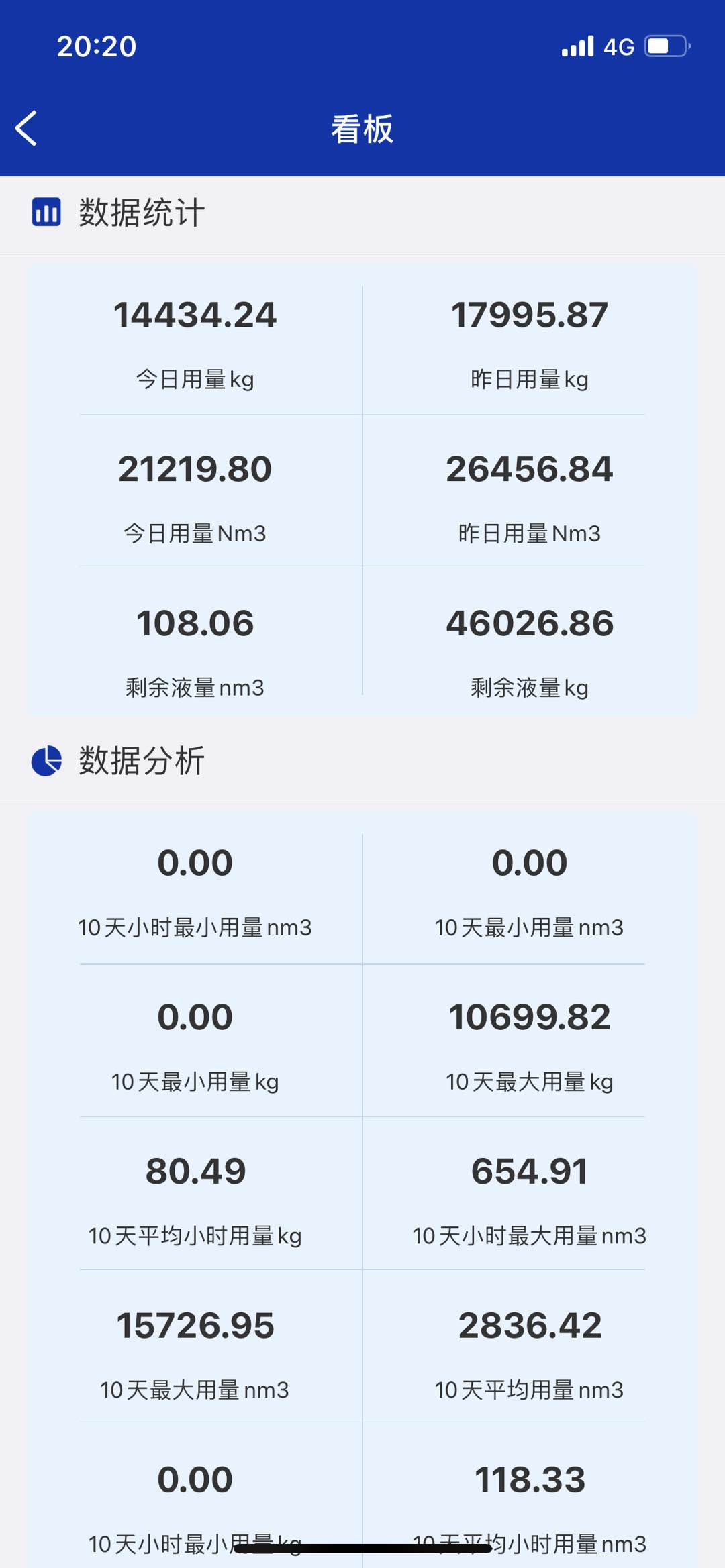725x1568 pixels.
Task: Tap the 今日用量Nm3 value 21219.80
Action: 194,468
